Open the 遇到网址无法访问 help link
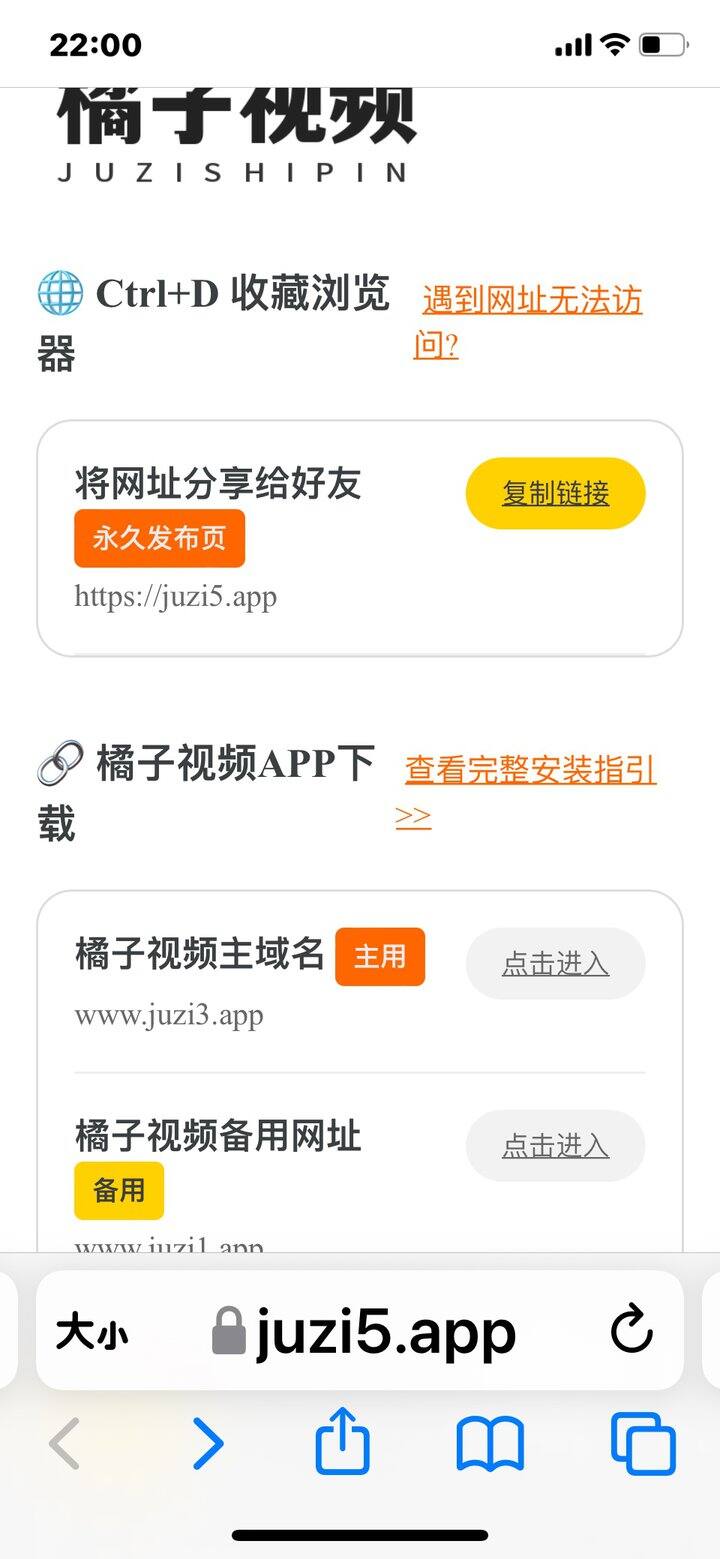Screen dimensions: 720x1559 [x=528, y=322]
